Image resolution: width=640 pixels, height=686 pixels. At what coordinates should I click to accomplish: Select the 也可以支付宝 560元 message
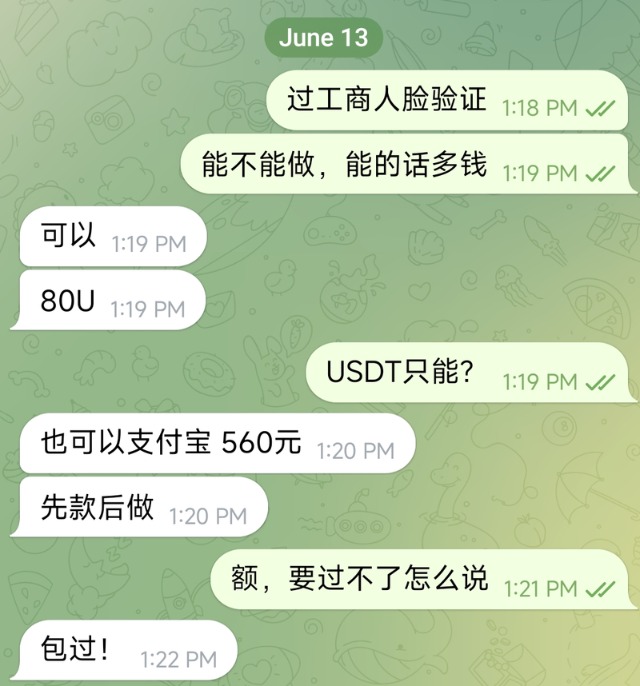pyautogui.click(x=217, y=444)
